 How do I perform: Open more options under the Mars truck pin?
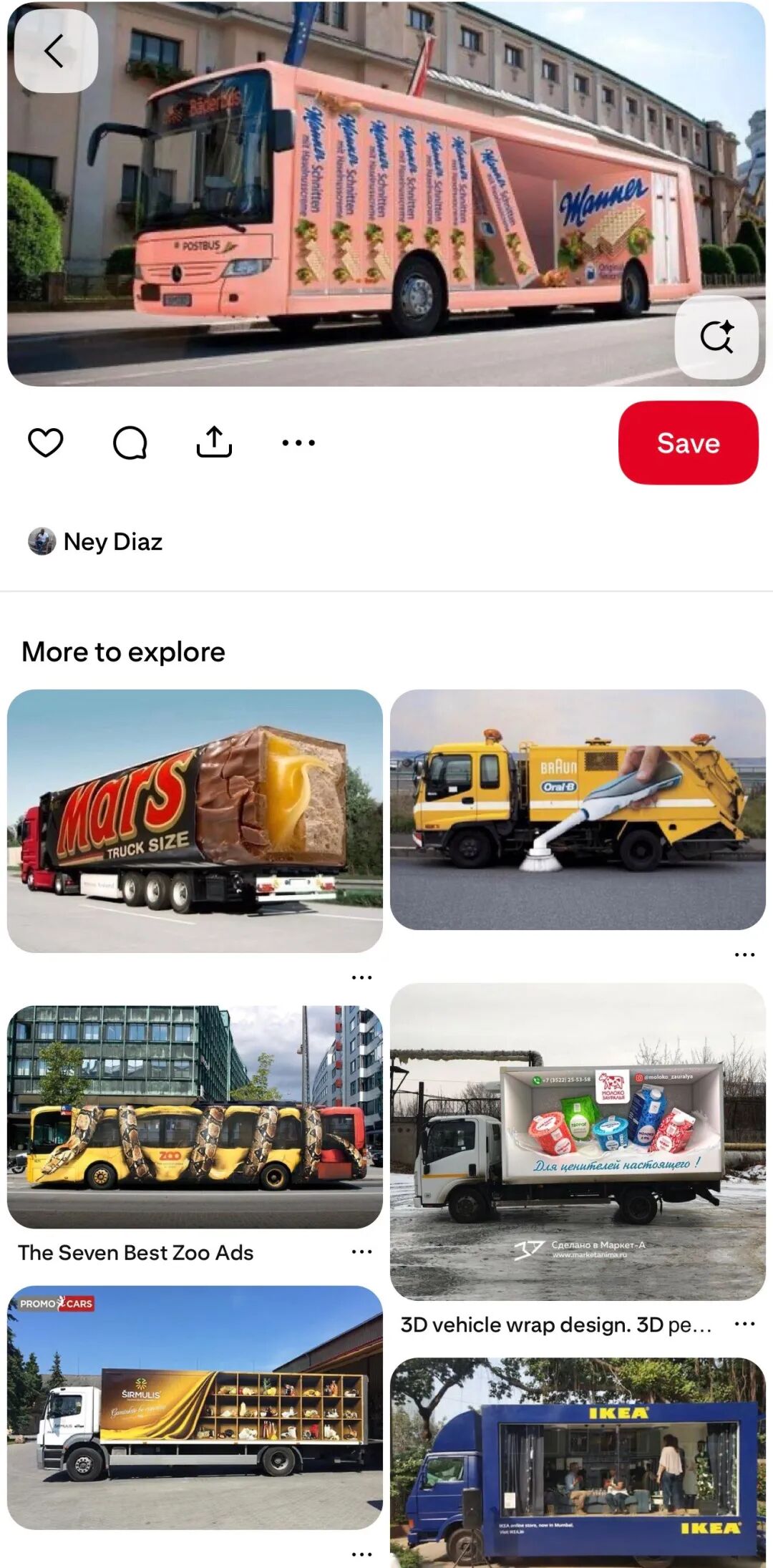point(361,977)
